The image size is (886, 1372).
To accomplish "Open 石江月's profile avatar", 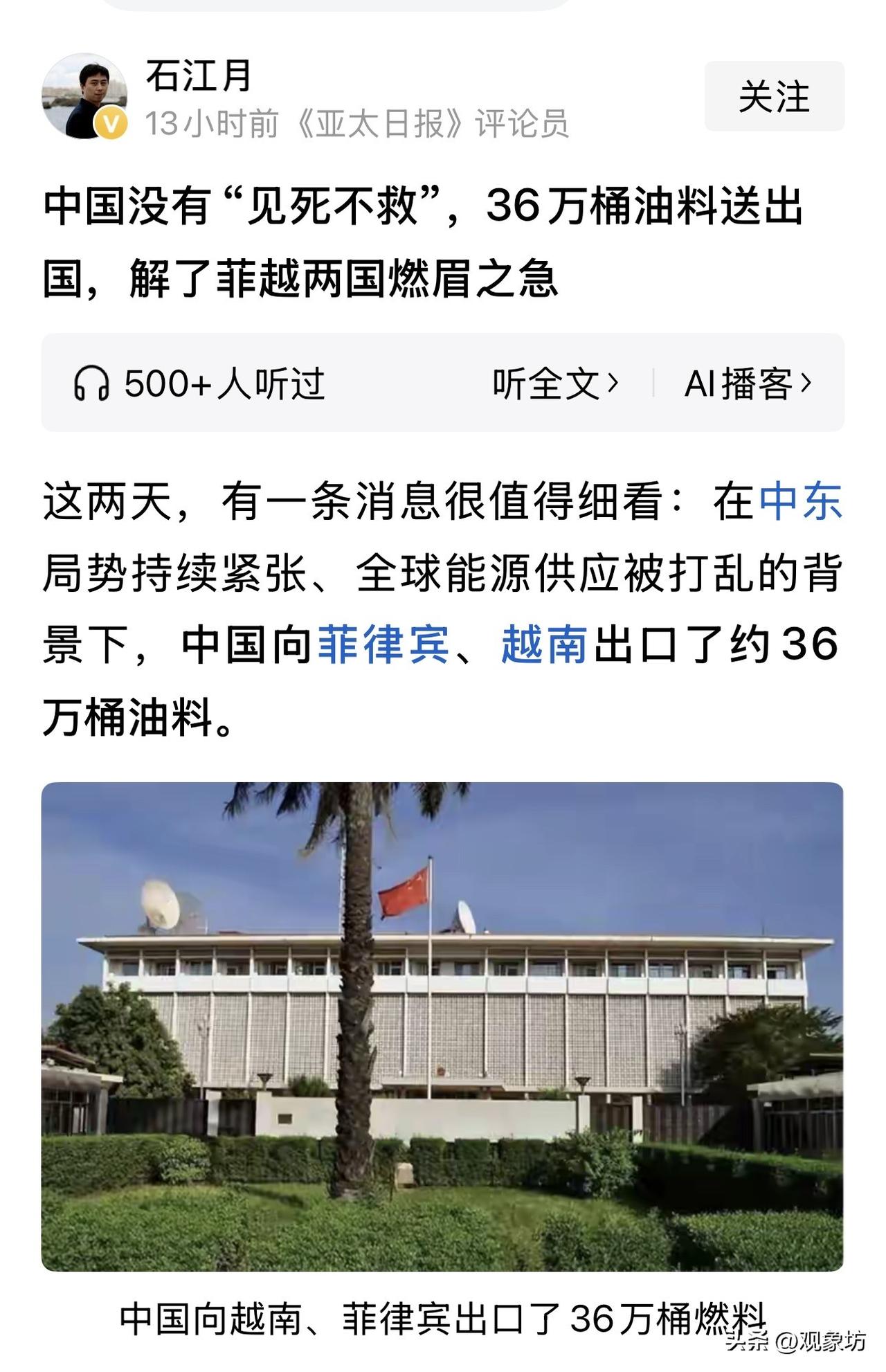I will (x=84, y=93).
